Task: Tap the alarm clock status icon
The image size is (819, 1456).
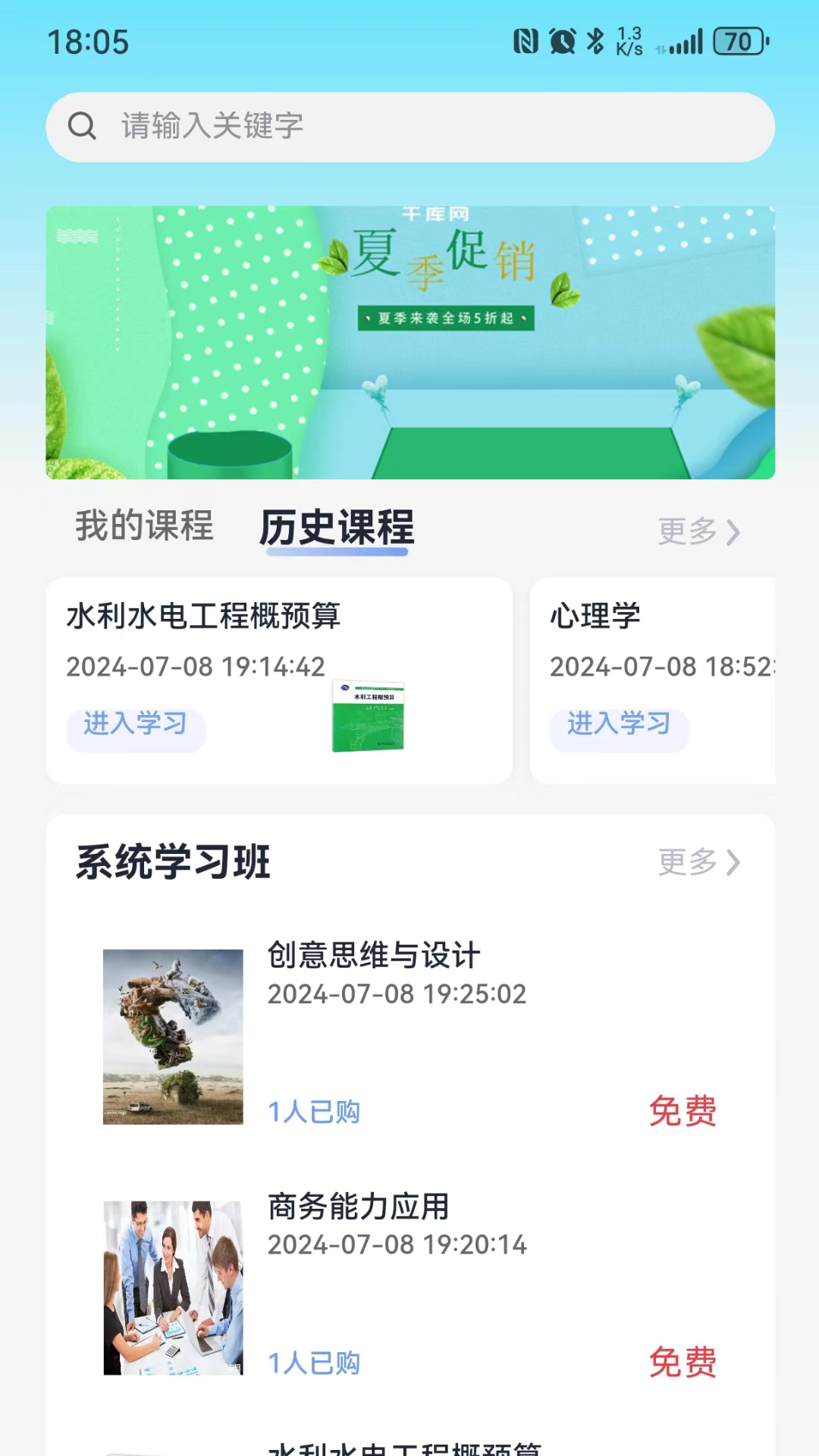Action: (x=562, y=43)
